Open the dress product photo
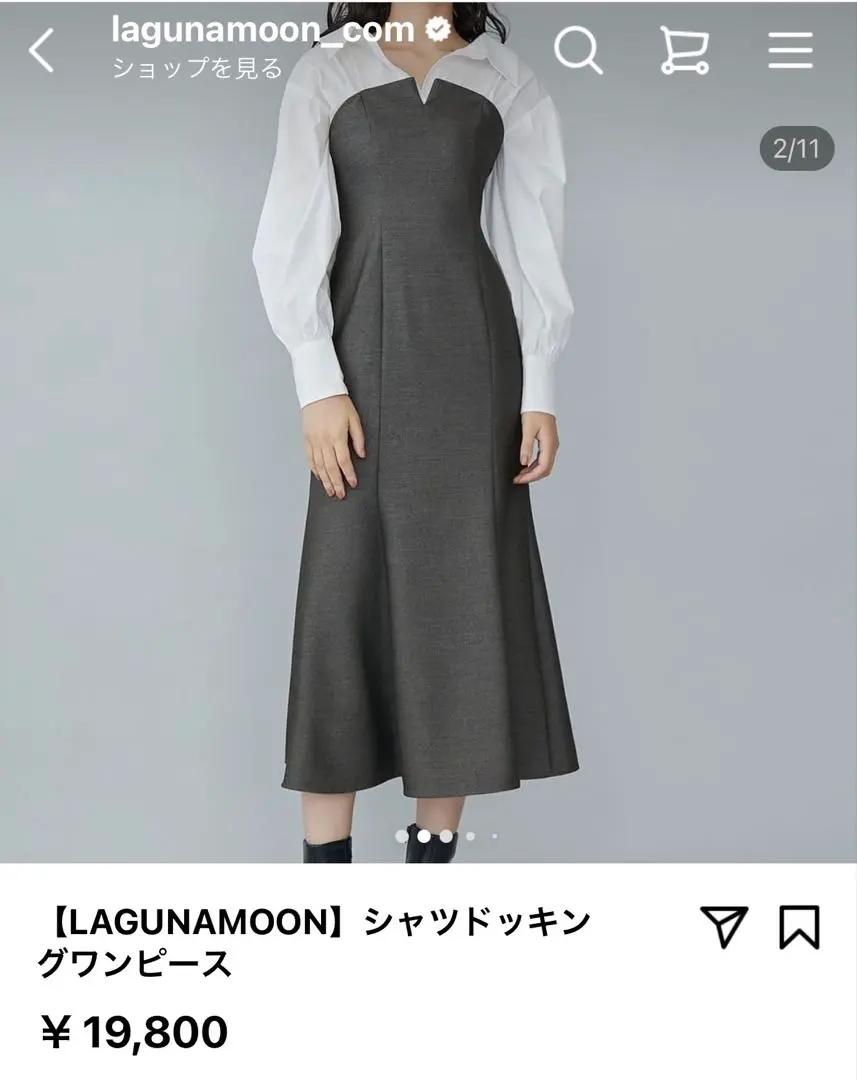The width and height of the screenshot is (857, 1080). 428,450
